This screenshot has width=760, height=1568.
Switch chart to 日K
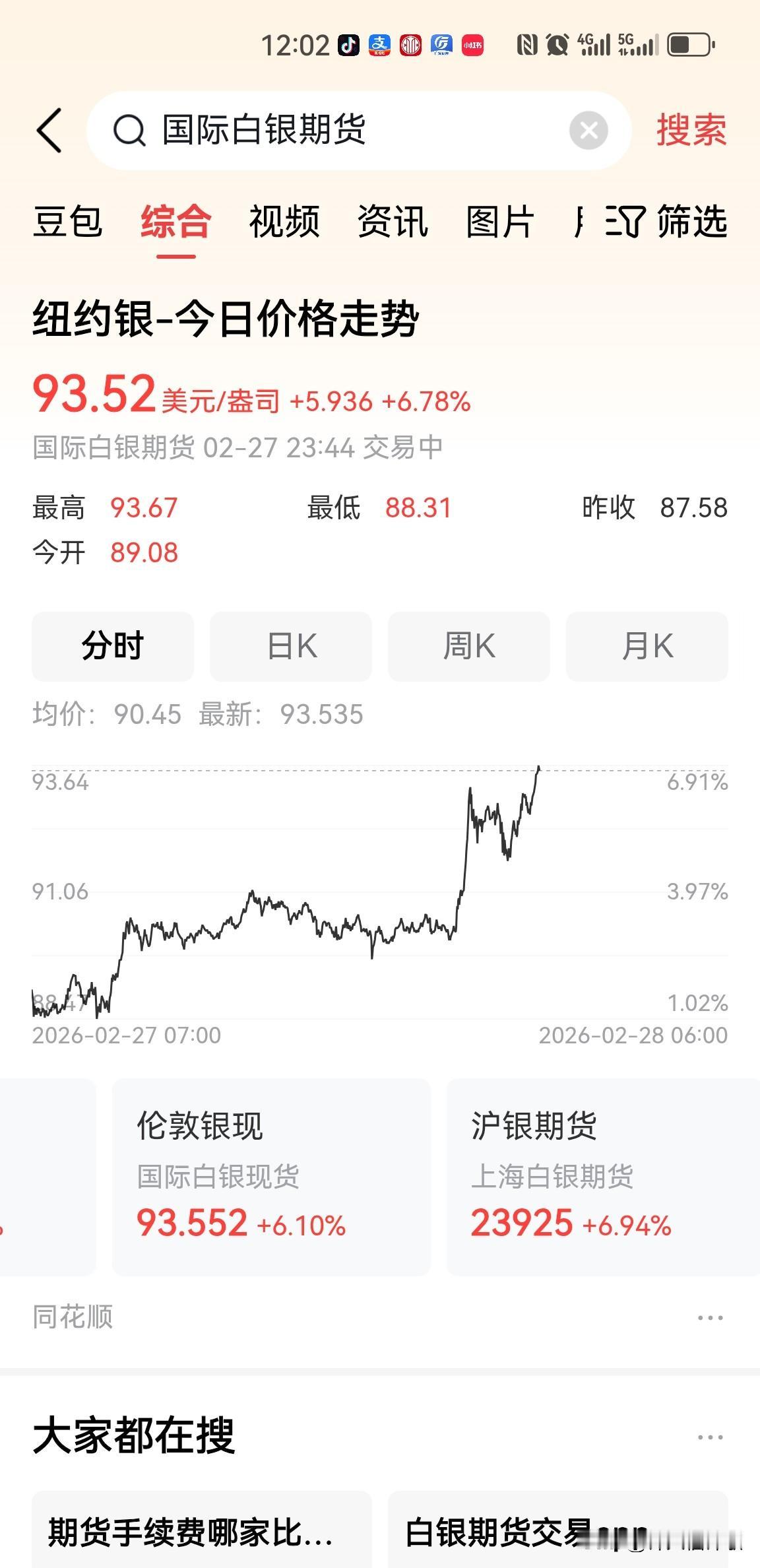pyautogui.click(x=291, y=646)
